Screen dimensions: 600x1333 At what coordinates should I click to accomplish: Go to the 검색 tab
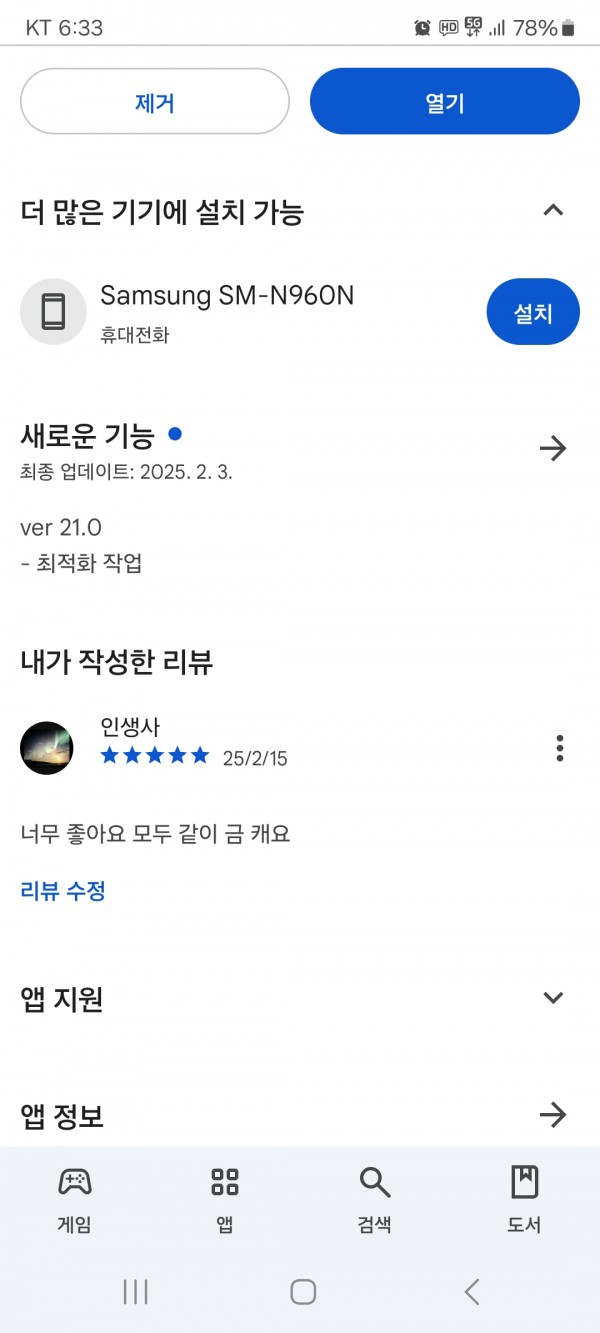[x=375, y=1199]
